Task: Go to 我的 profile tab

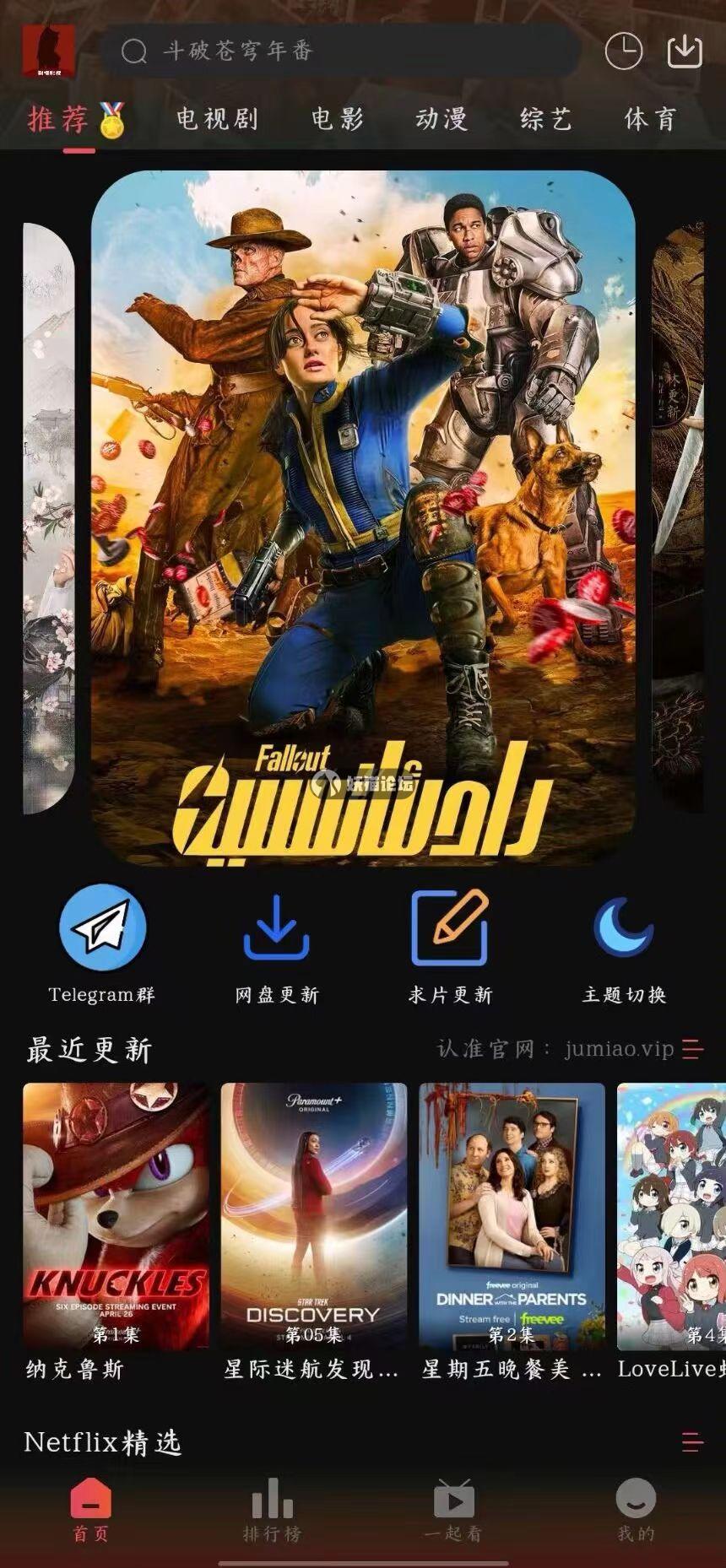Action: (x=636, y=1511)
